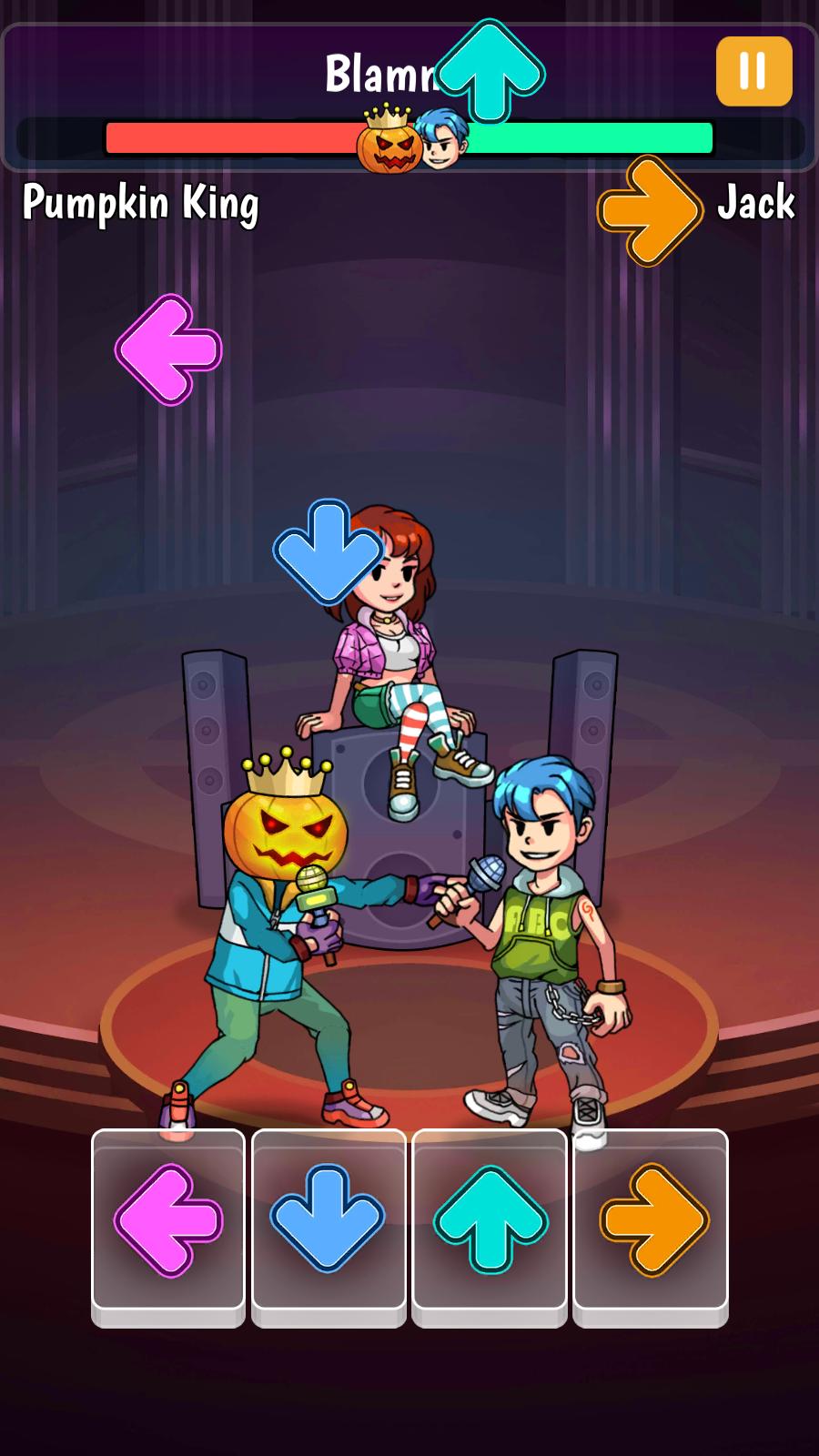Hit the pink left arrow key

click(x=168, y=1219)
